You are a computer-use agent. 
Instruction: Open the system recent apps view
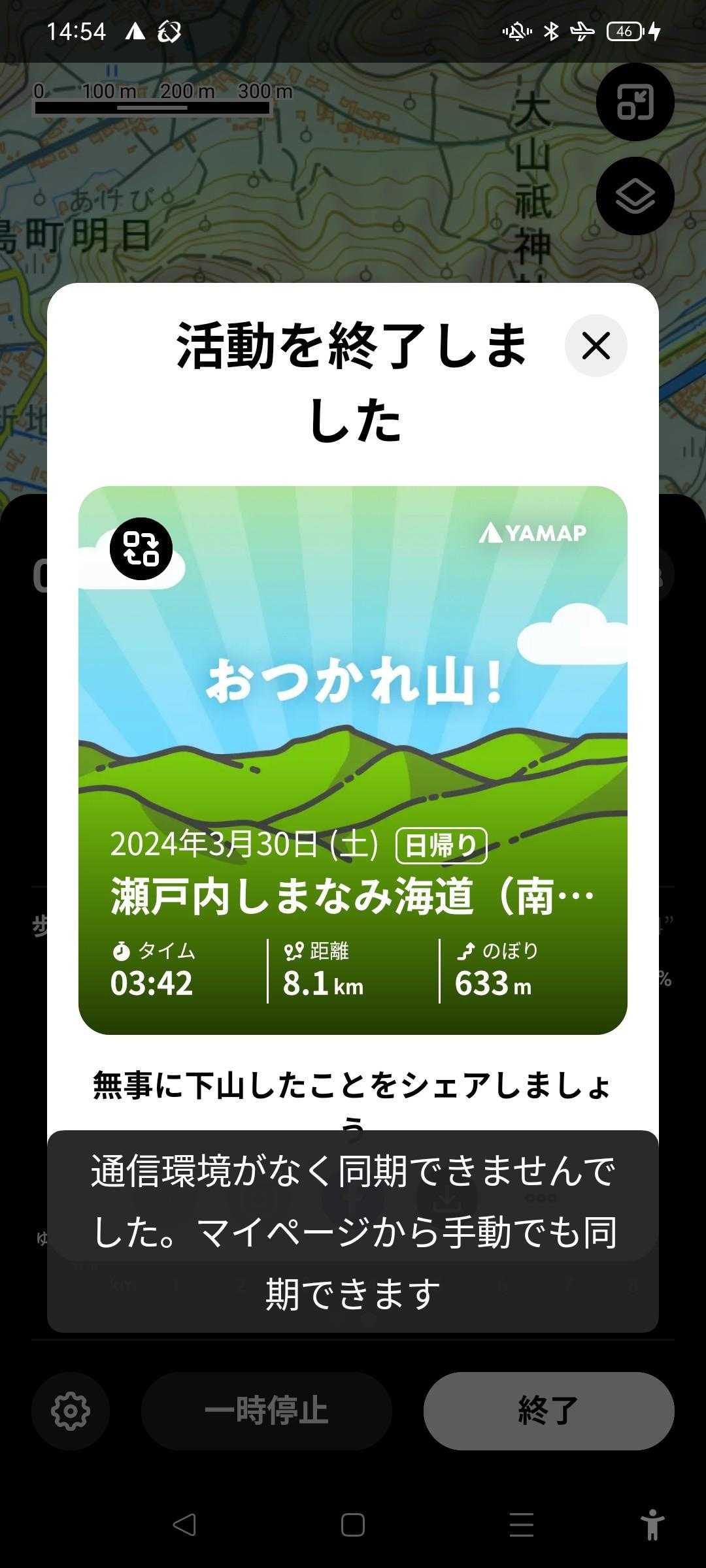click(x=521, y=1525)
